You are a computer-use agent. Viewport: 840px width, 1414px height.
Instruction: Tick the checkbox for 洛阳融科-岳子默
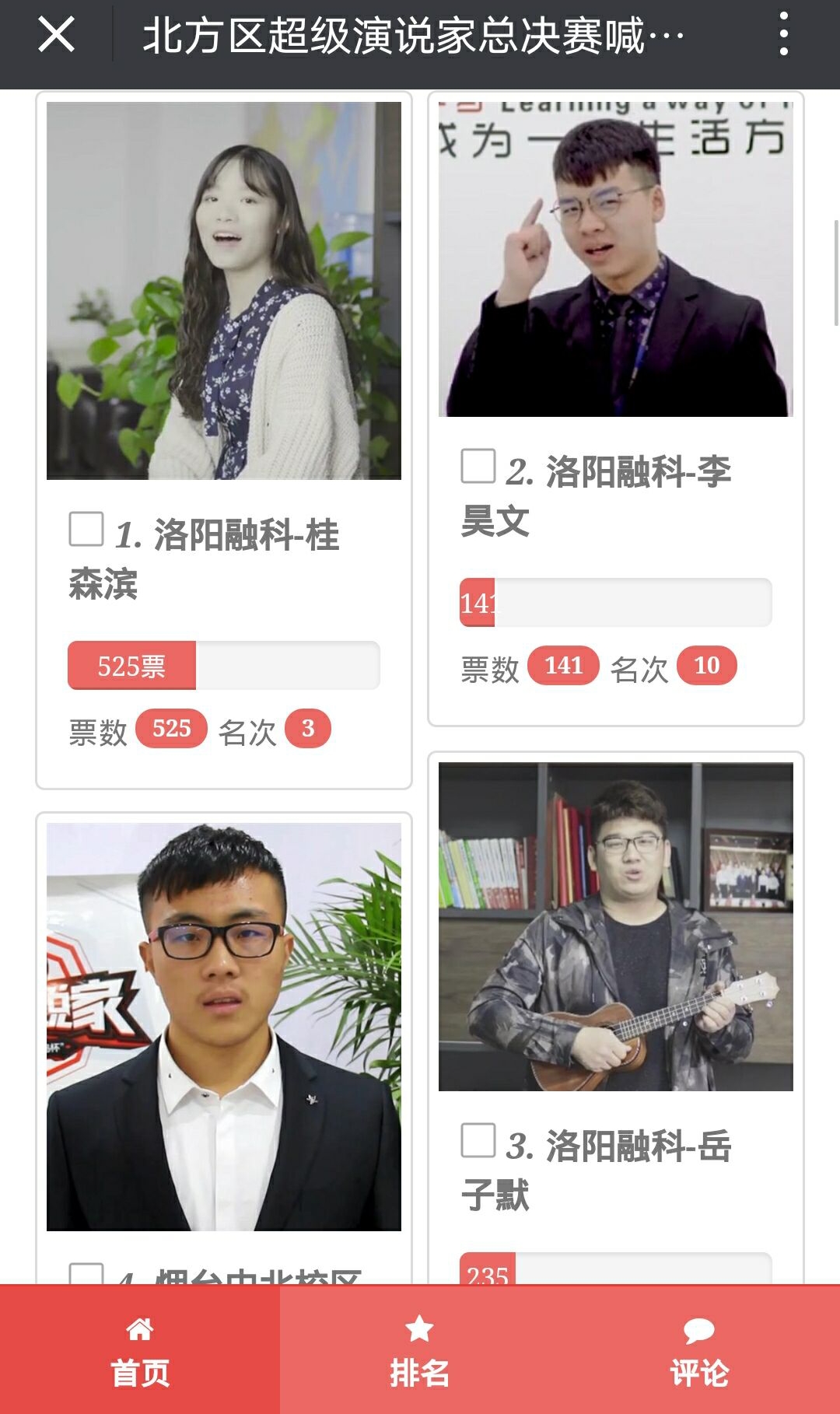(x=478, y=1140)
